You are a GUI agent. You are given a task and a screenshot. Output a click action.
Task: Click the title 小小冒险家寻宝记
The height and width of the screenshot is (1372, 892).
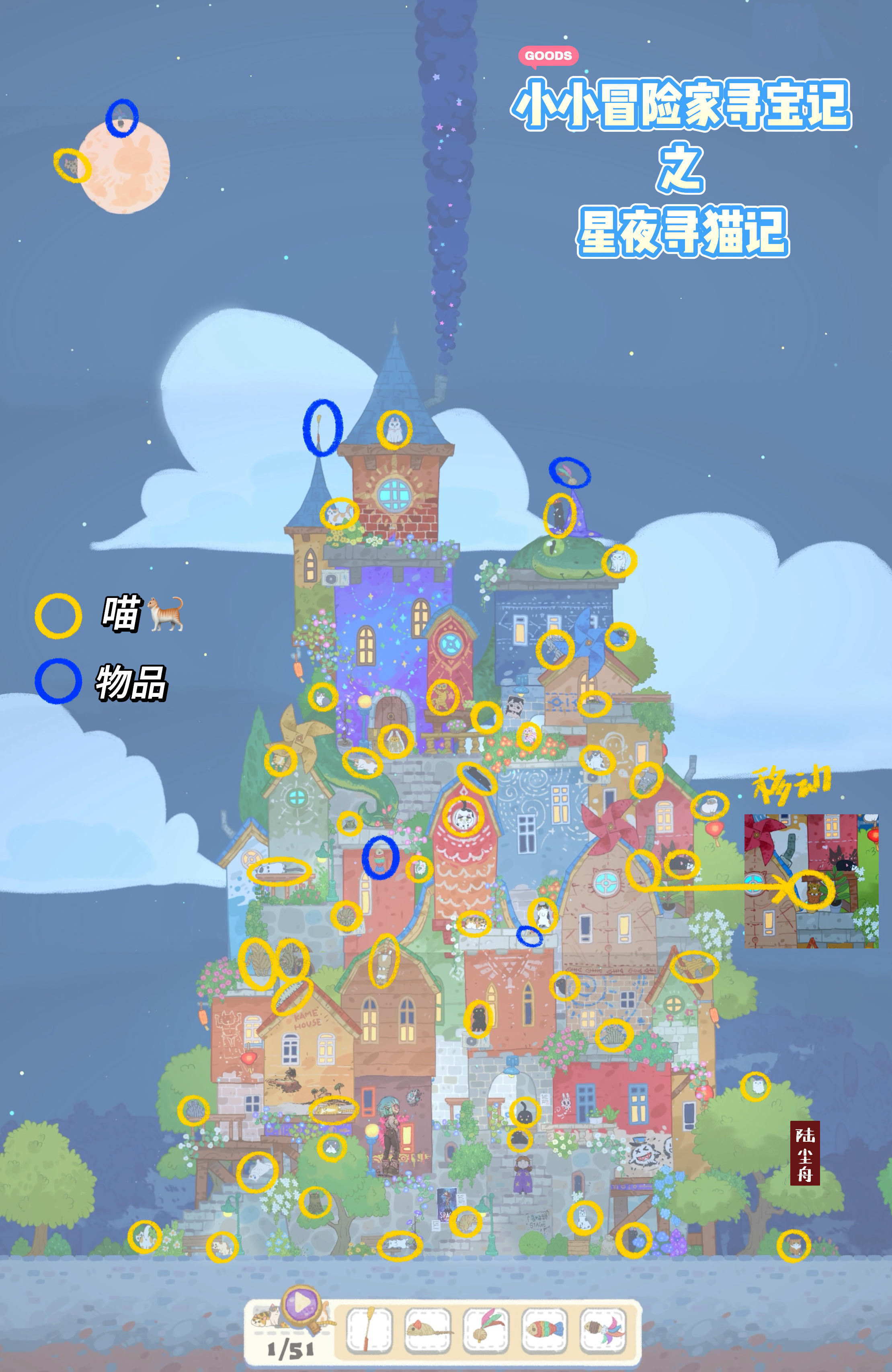click(683, 106)
